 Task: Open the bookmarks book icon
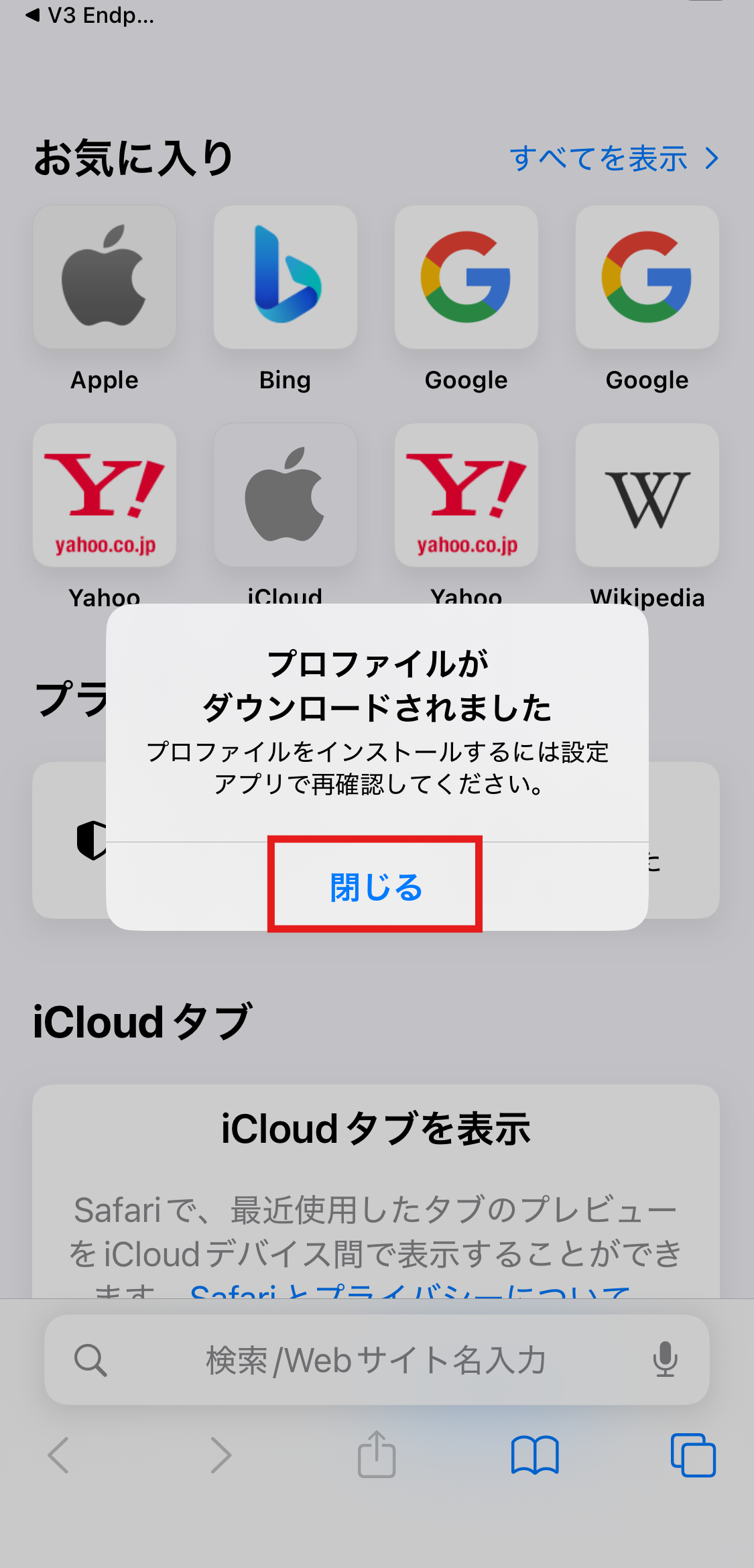(534, 1455)
